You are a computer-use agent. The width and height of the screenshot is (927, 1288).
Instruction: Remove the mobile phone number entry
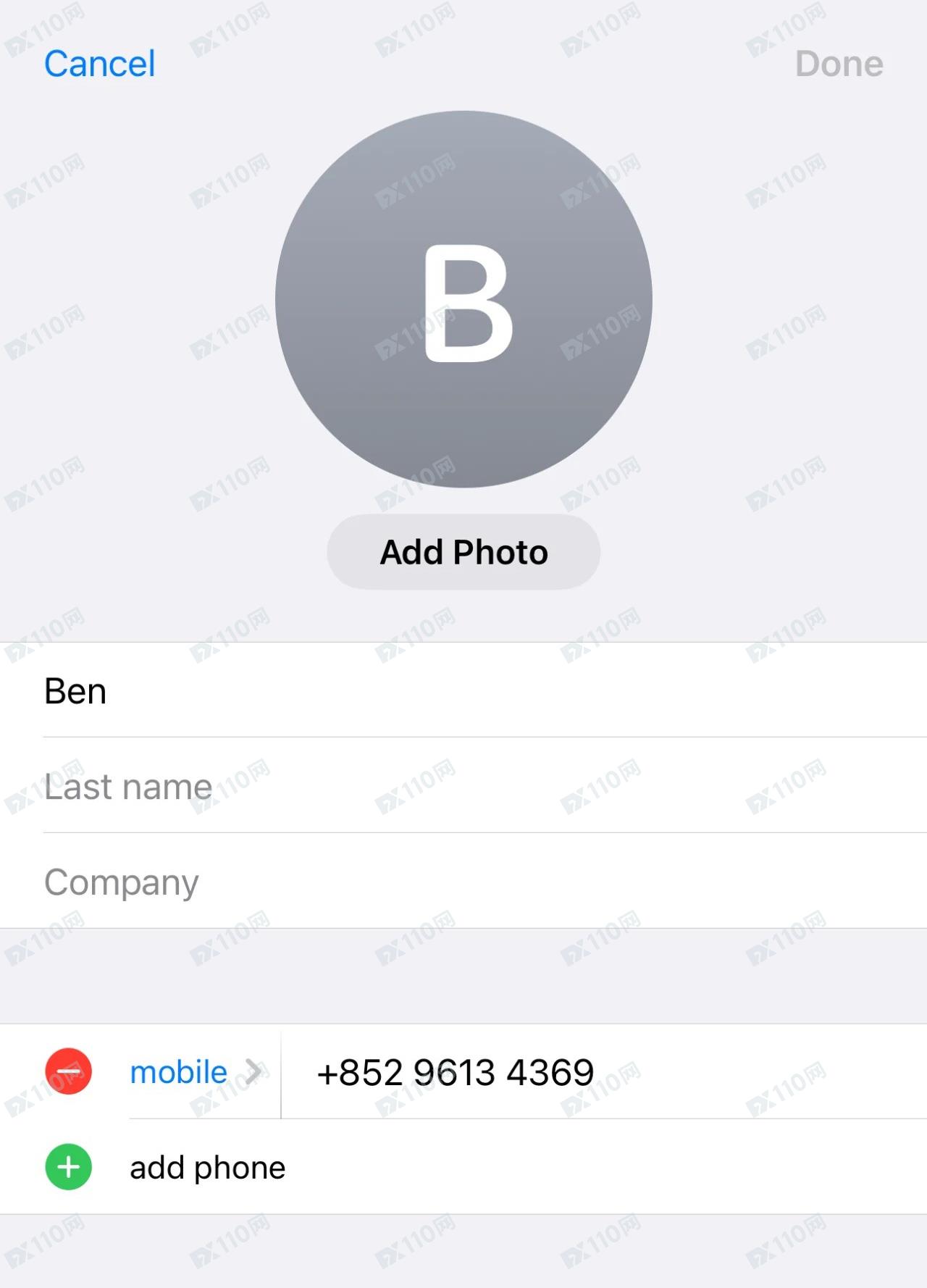pyautogui.click(x=68, y=1071)
